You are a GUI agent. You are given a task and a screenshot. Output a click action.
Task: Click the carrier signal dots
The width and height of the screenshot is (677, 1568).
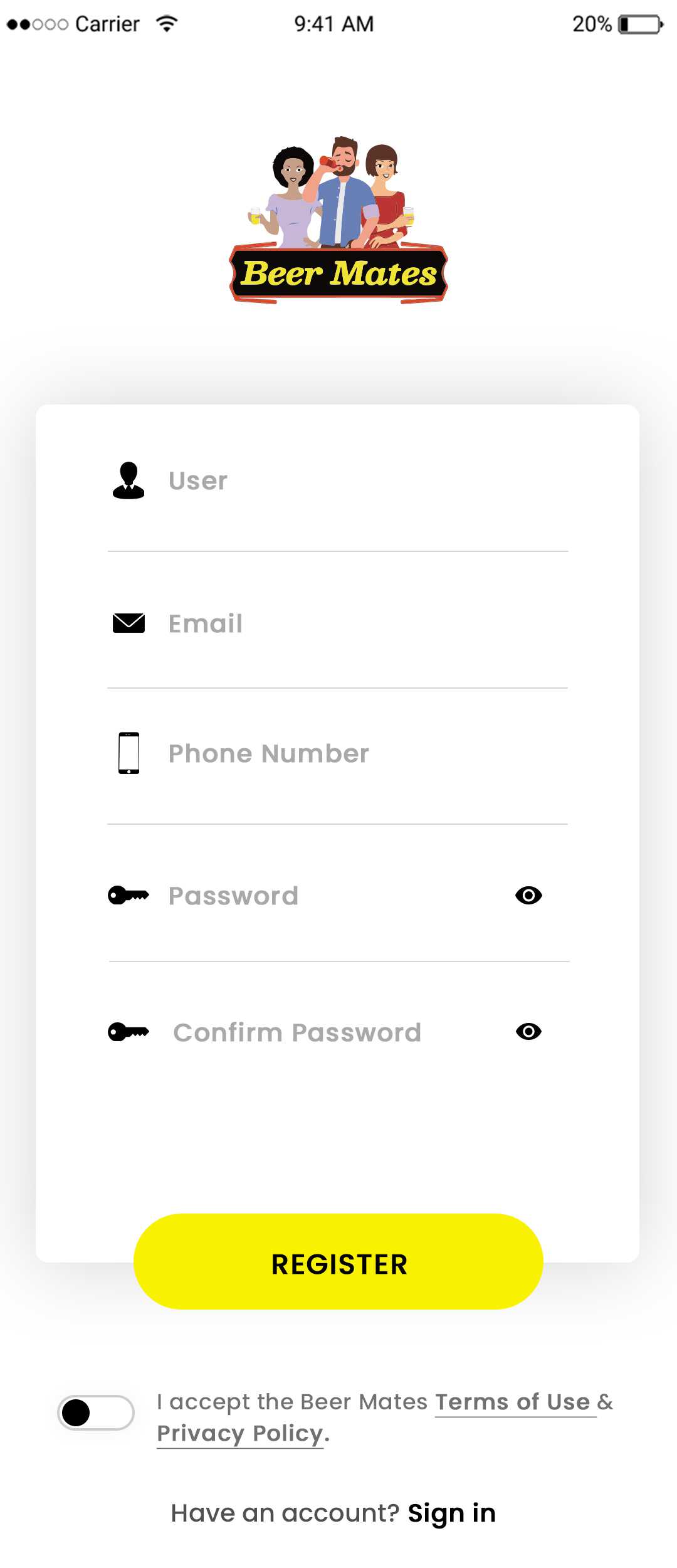(x=38, y=23)
